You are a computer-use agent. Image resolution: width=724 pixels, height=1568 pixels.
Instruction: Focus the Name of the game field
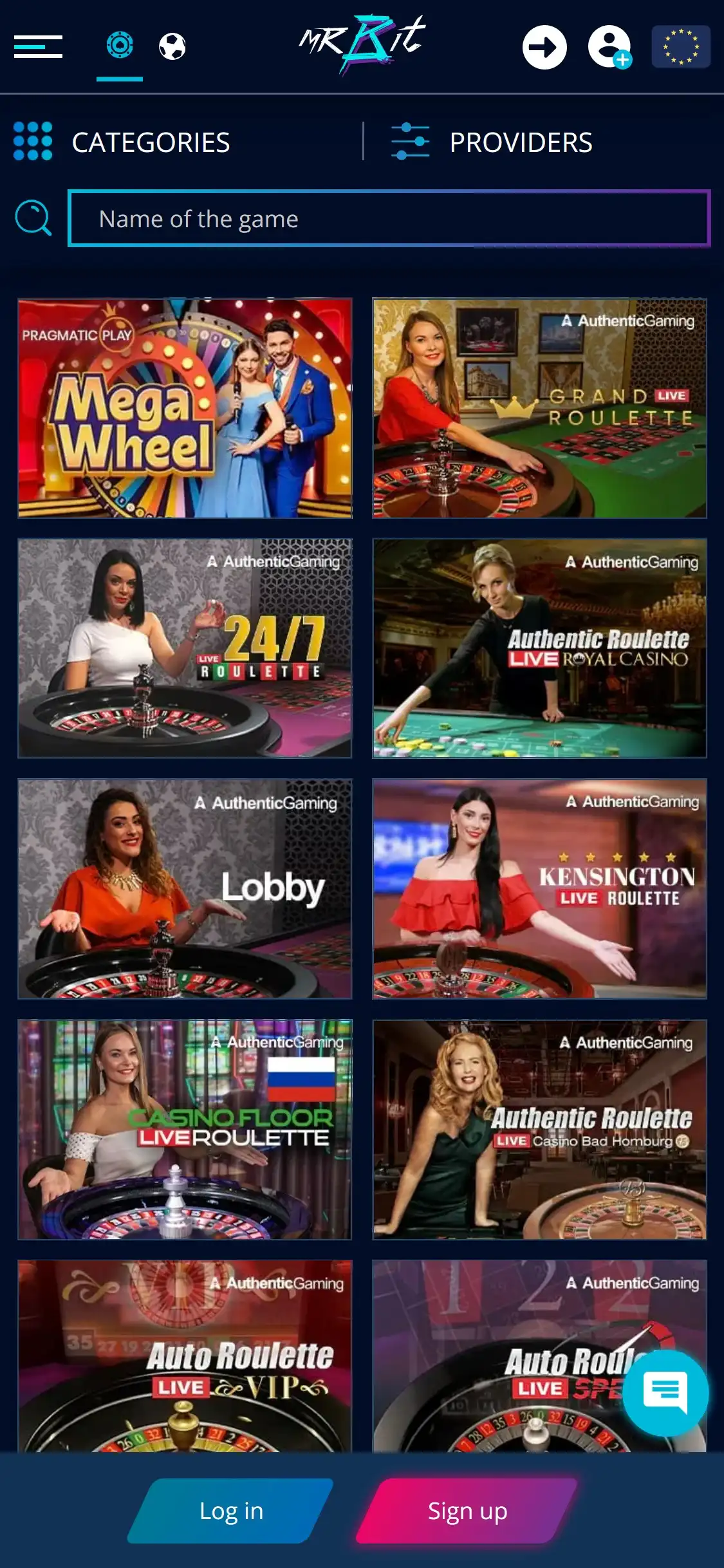coord(389,219)
